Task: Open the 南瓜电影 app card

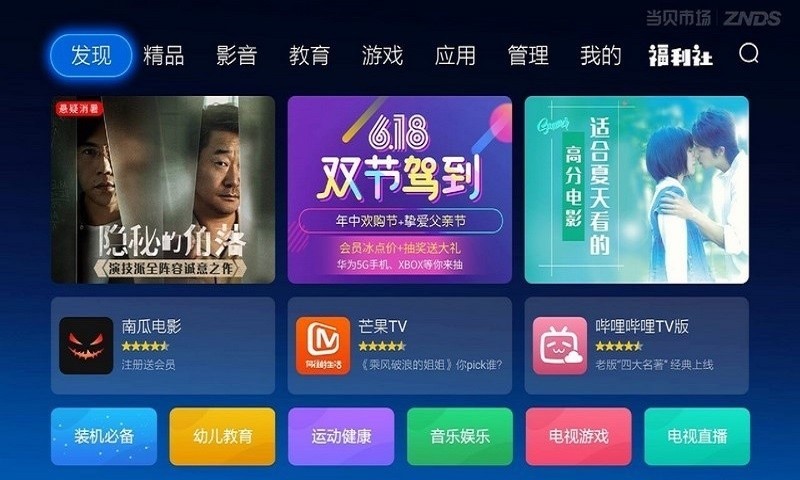Action: click(x=163, y=345)
